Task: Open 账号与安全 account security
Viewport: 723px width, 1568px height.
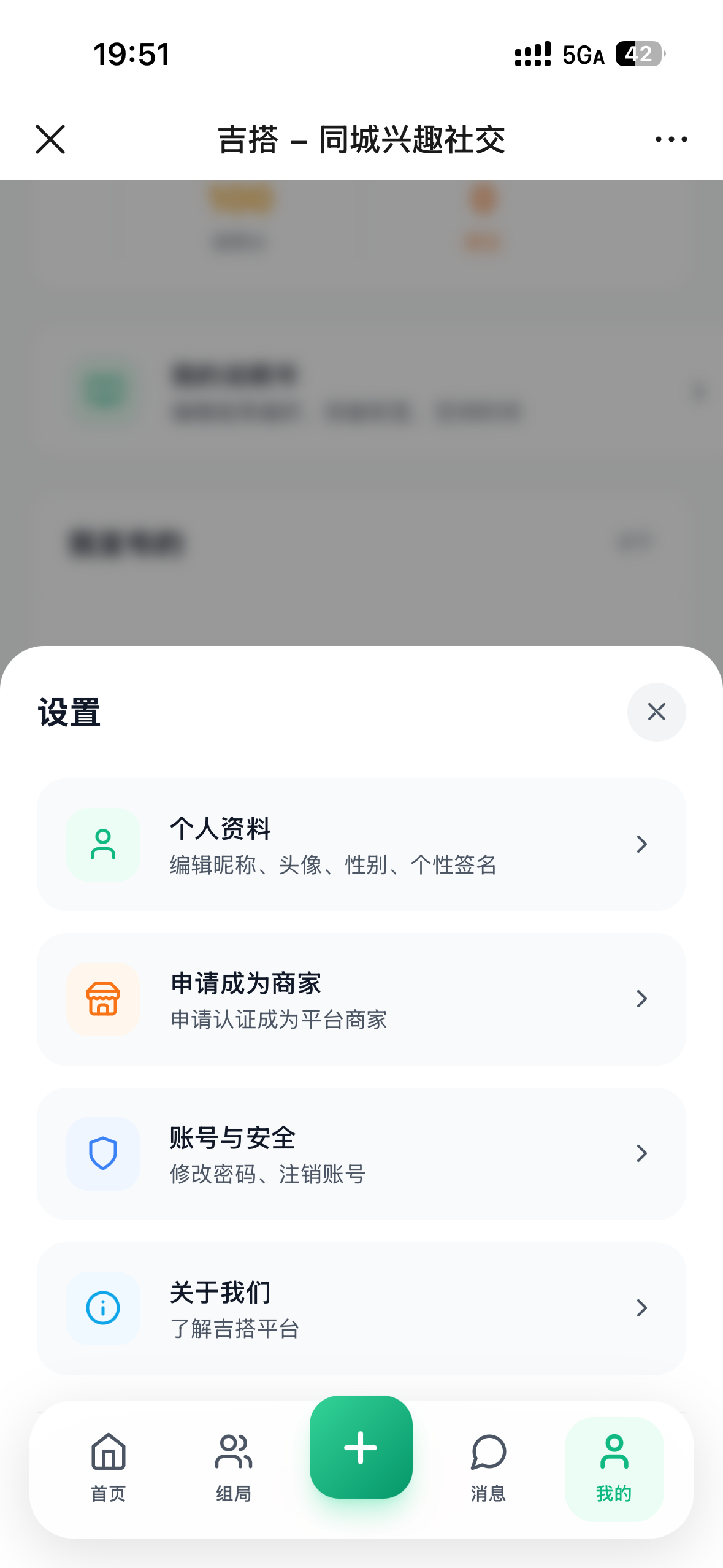Action: (x=361, y=1154)
